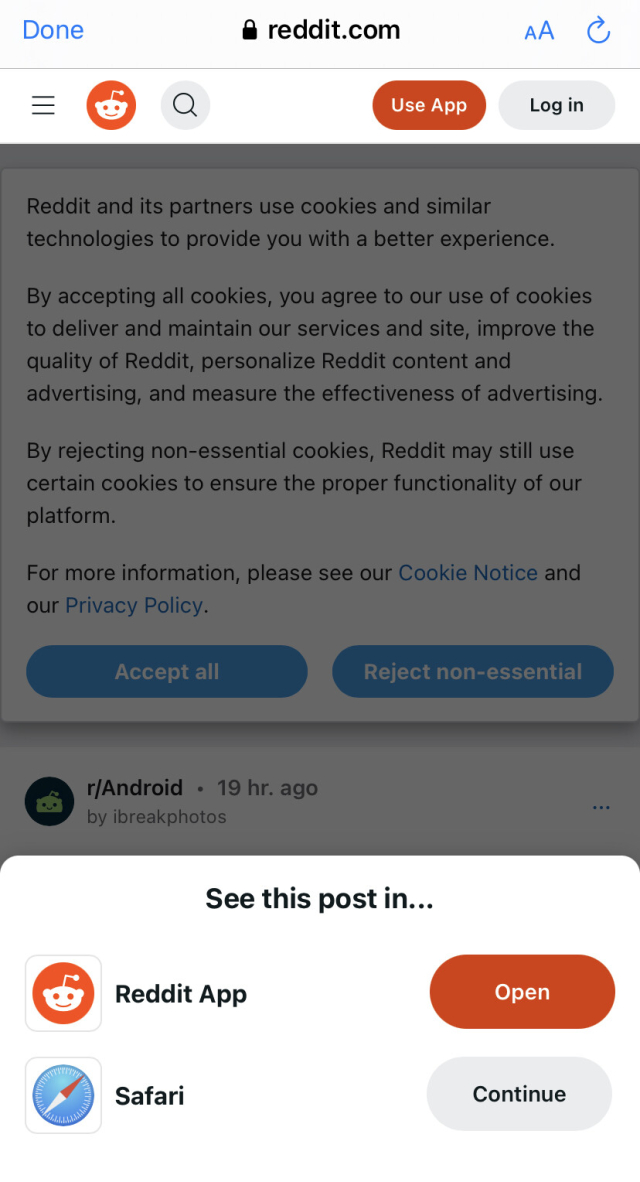Accept all cookies

[167, 671]
